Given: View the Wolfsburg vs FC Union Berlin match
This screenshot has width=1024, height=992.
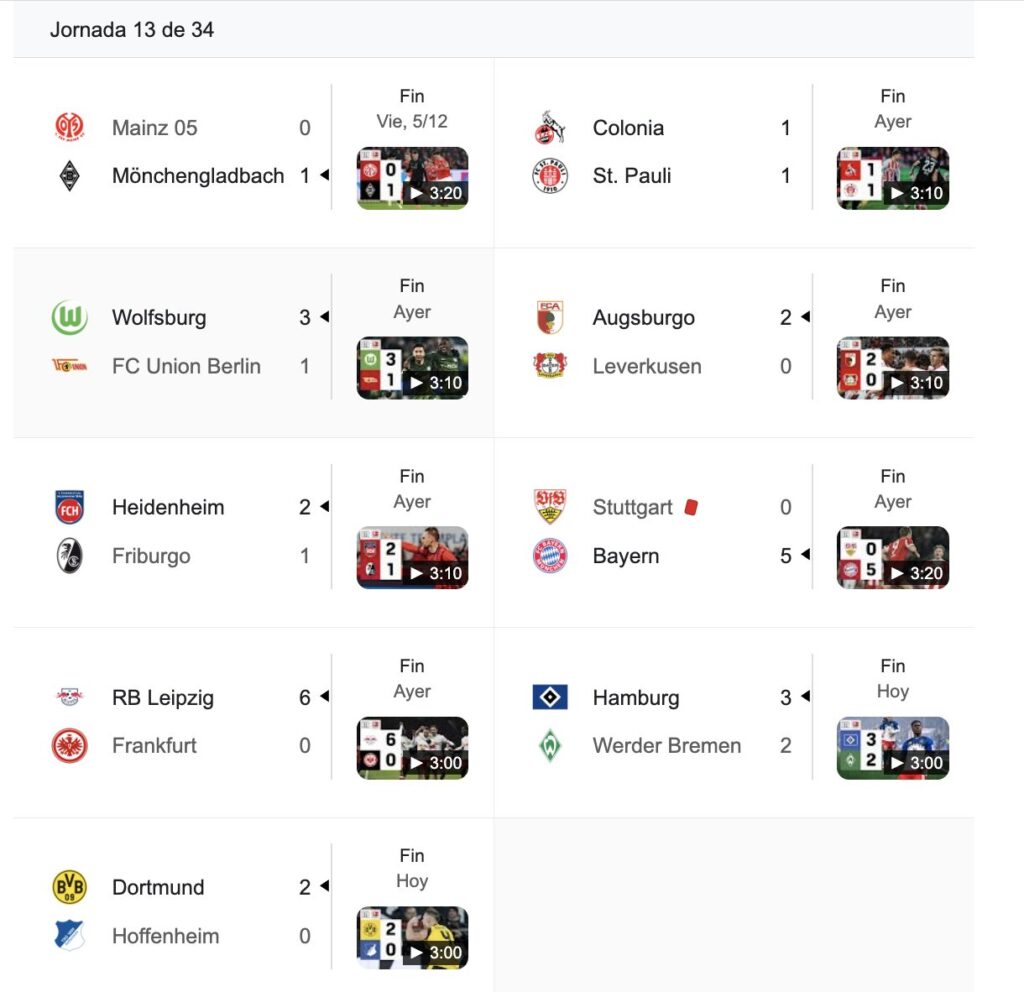Looking at the screenshot, I should [190, 342].
